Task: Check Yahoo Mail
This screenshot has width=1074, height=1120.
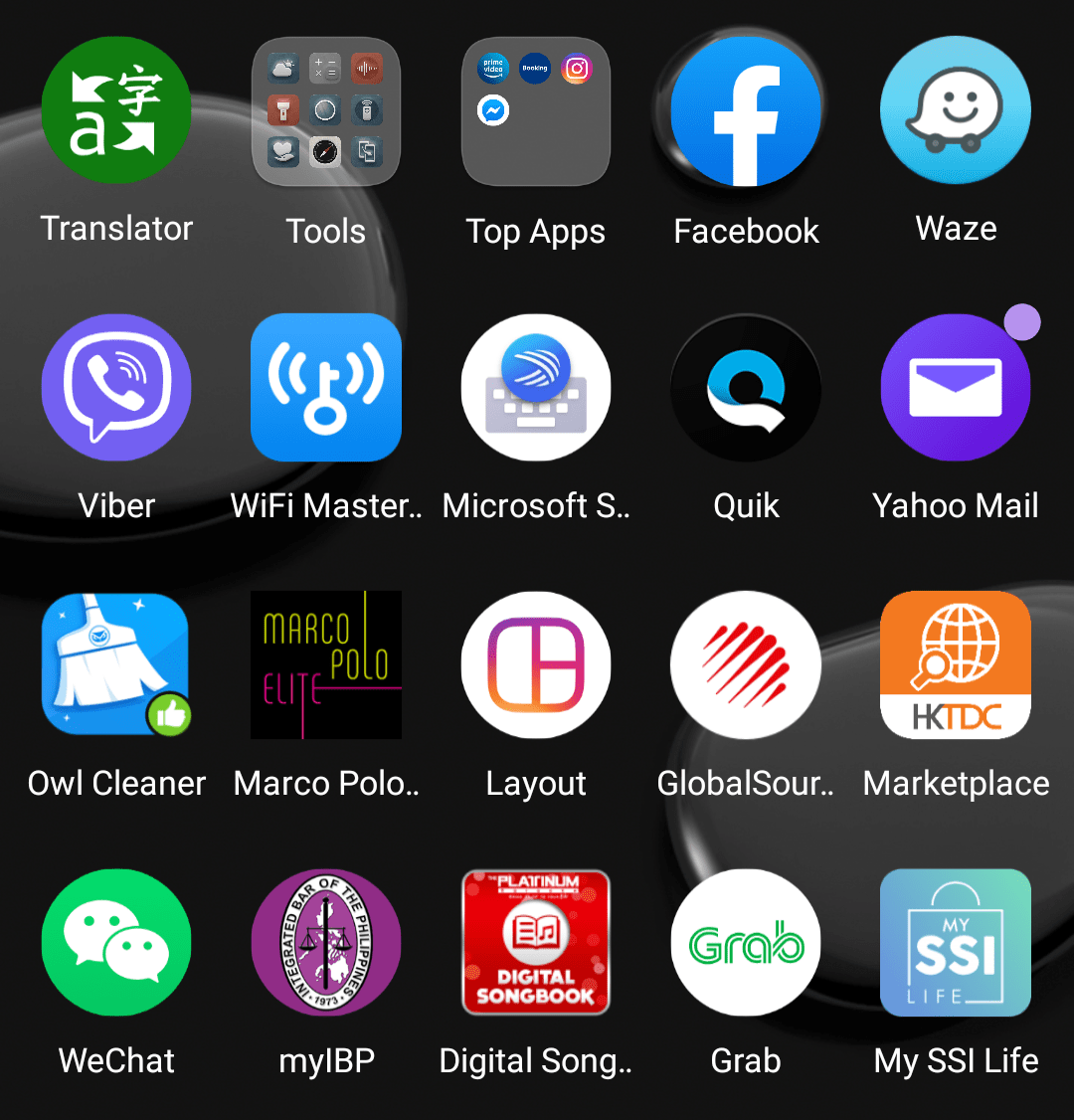Action: coord(956,388)
